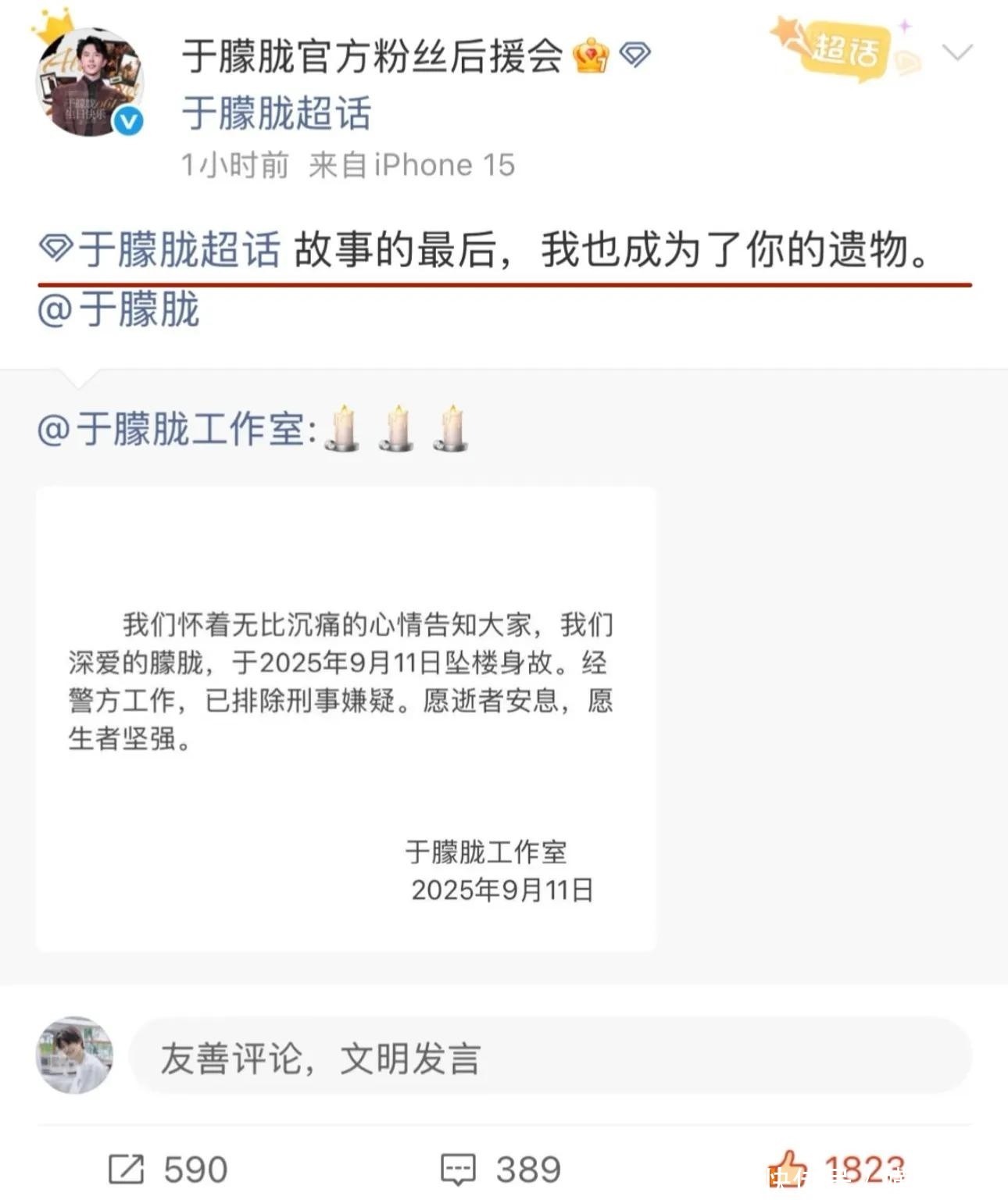View the studio statement image
Viewport: 1008px width, 1200px height.
[x=345, y=719]
